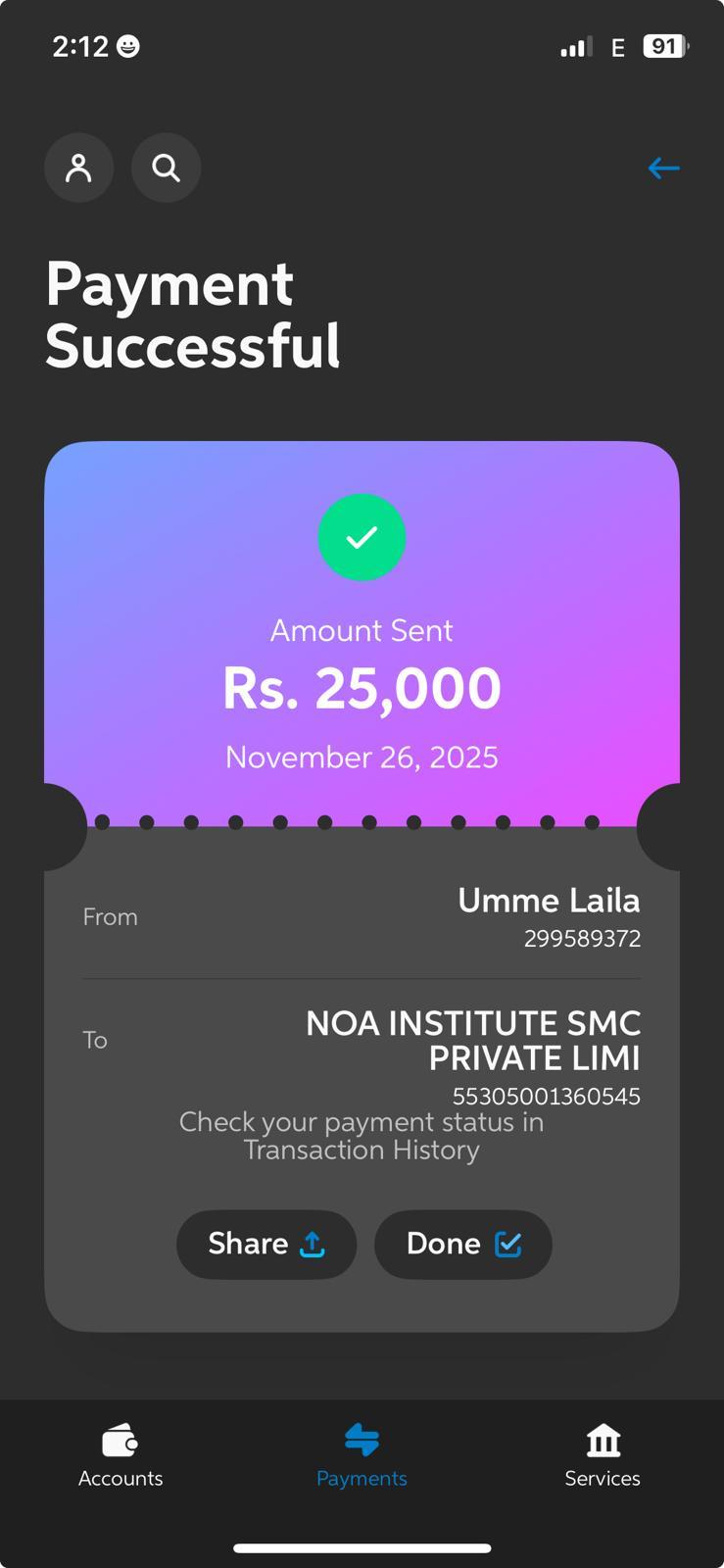Tap the Done button
The width and height of the screenshot is (724, 1568).
pyautogui.click(x=462, y=1244)
